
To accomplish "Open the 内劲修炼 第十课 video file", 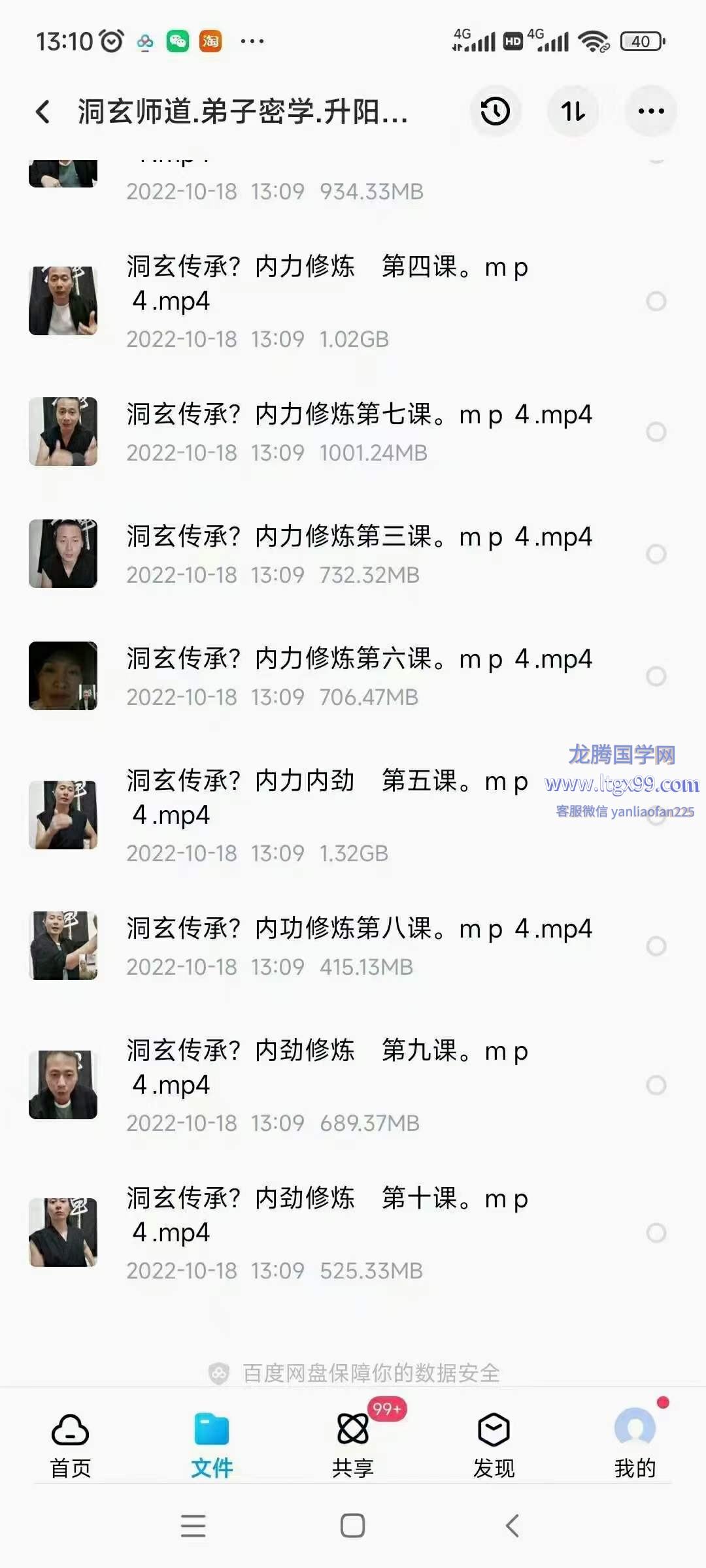I will 327,1216.
